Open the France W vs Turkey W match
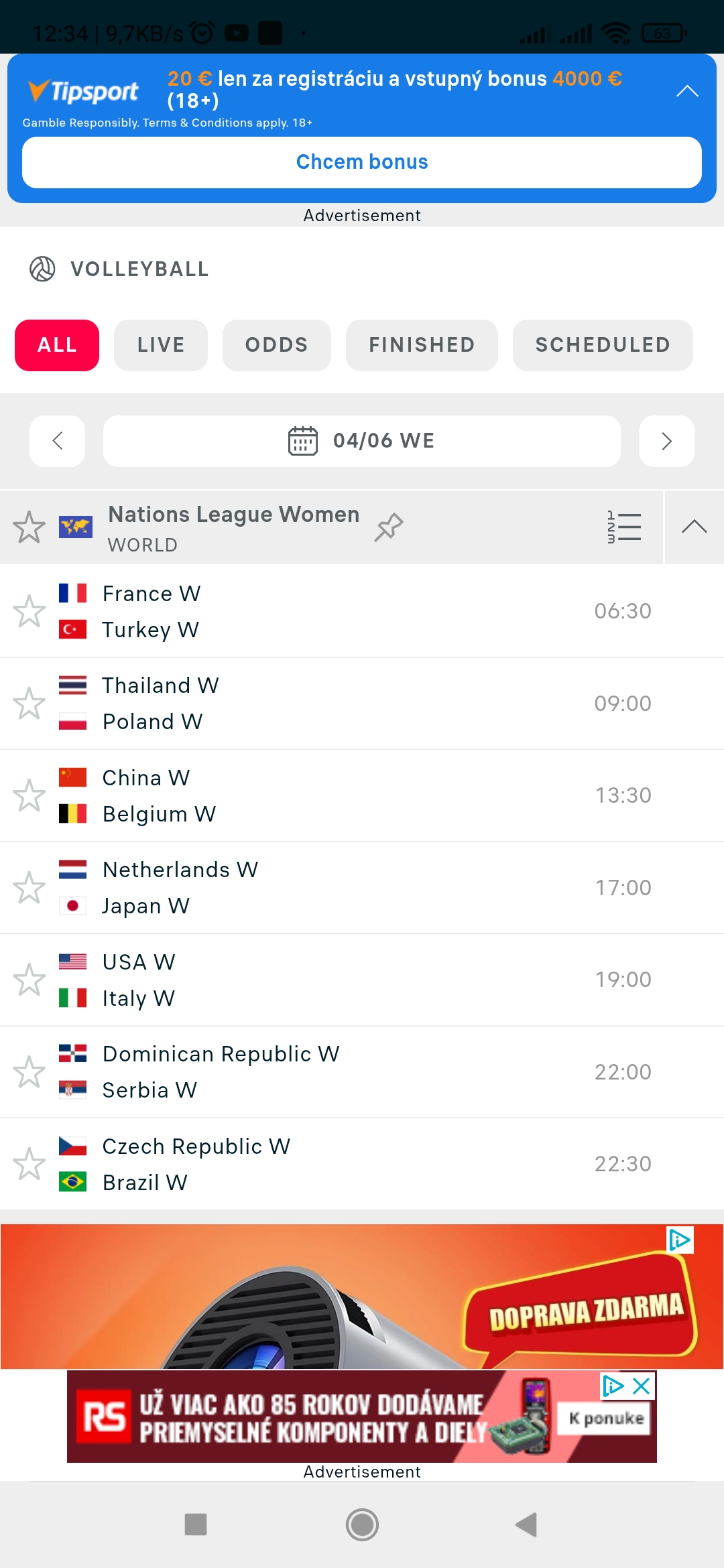This screenshot has height=1568, width=724. (362, 611)
